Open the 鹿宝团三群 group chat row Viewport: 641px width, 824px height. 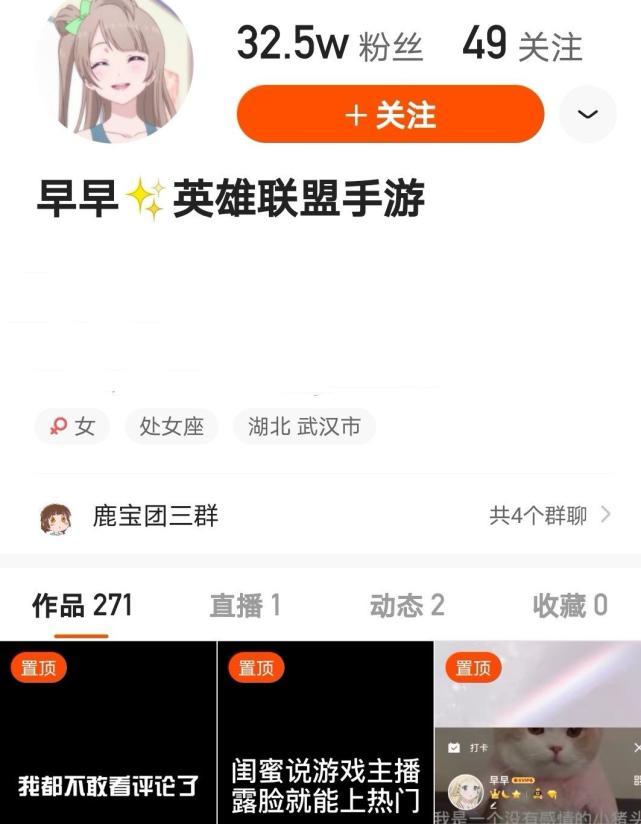[x=320, y=516]
